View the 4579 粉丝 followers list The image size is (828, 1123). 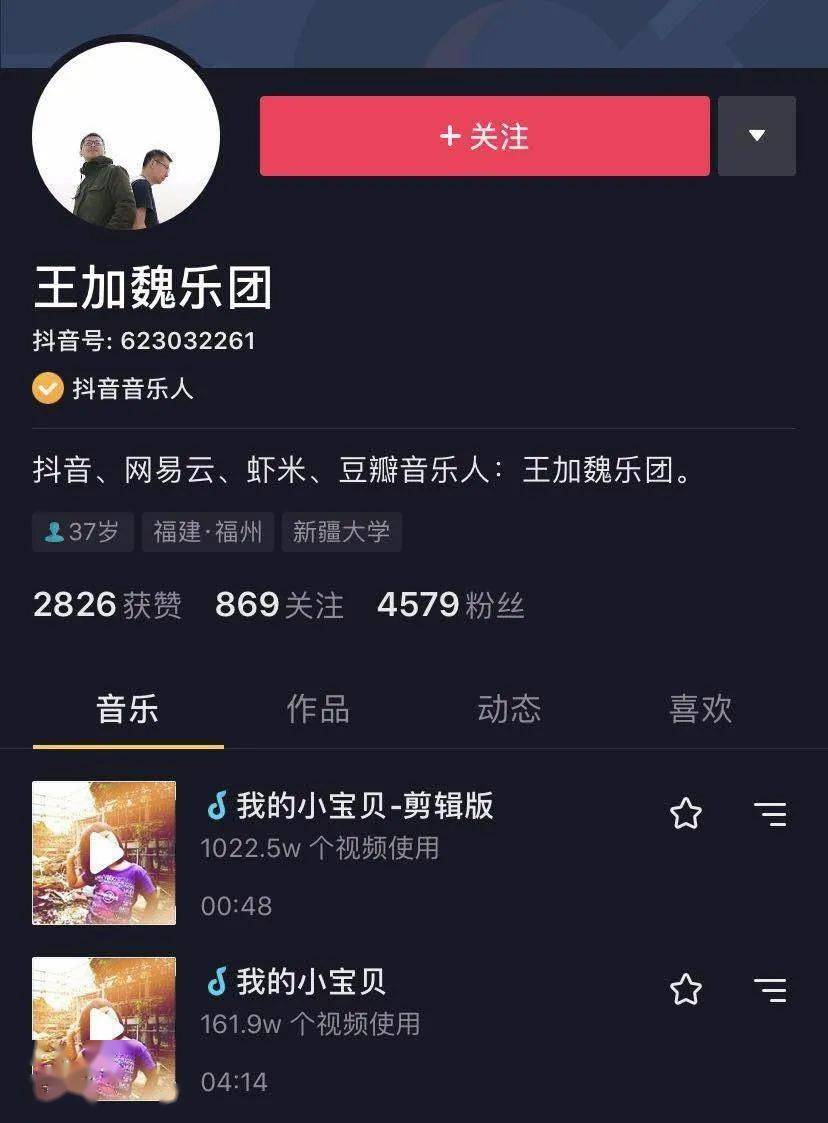(450, 605)
